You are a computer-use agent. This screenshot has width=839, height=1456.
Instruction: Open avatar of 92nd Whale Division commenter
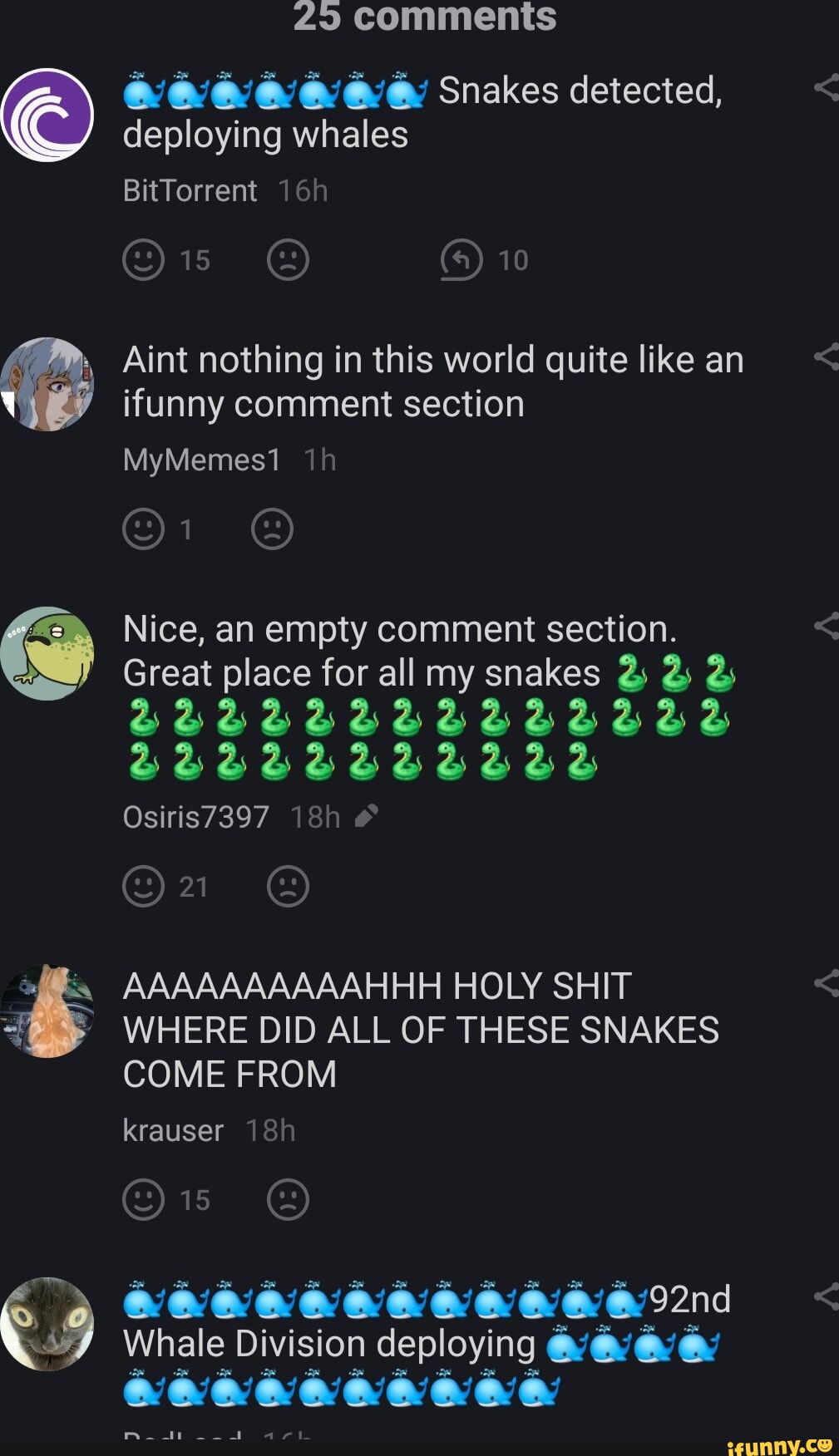[x=47, y=1324]
